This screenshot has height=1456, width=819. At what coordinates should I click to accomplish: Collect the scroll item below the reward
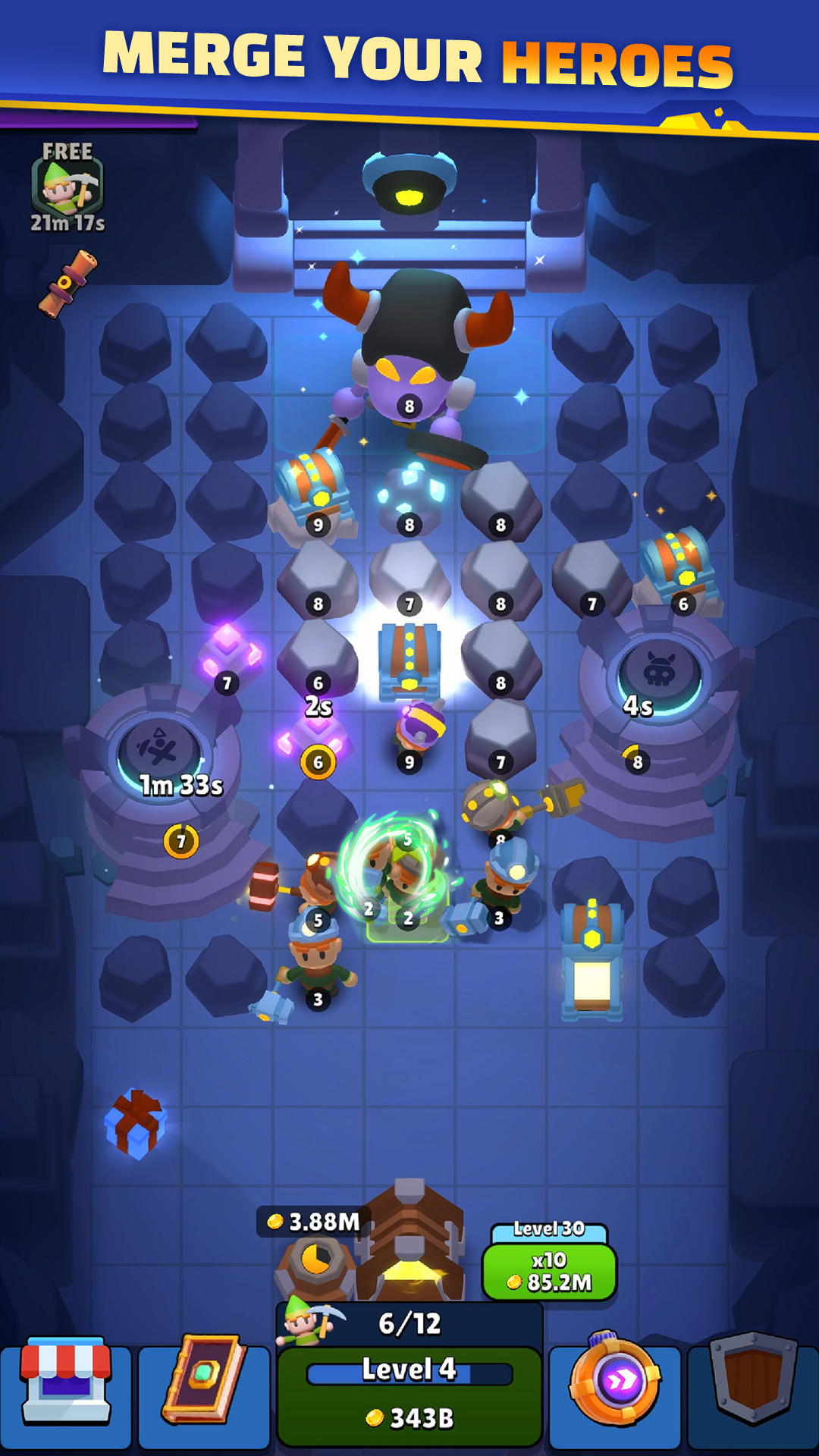[68, 281]
